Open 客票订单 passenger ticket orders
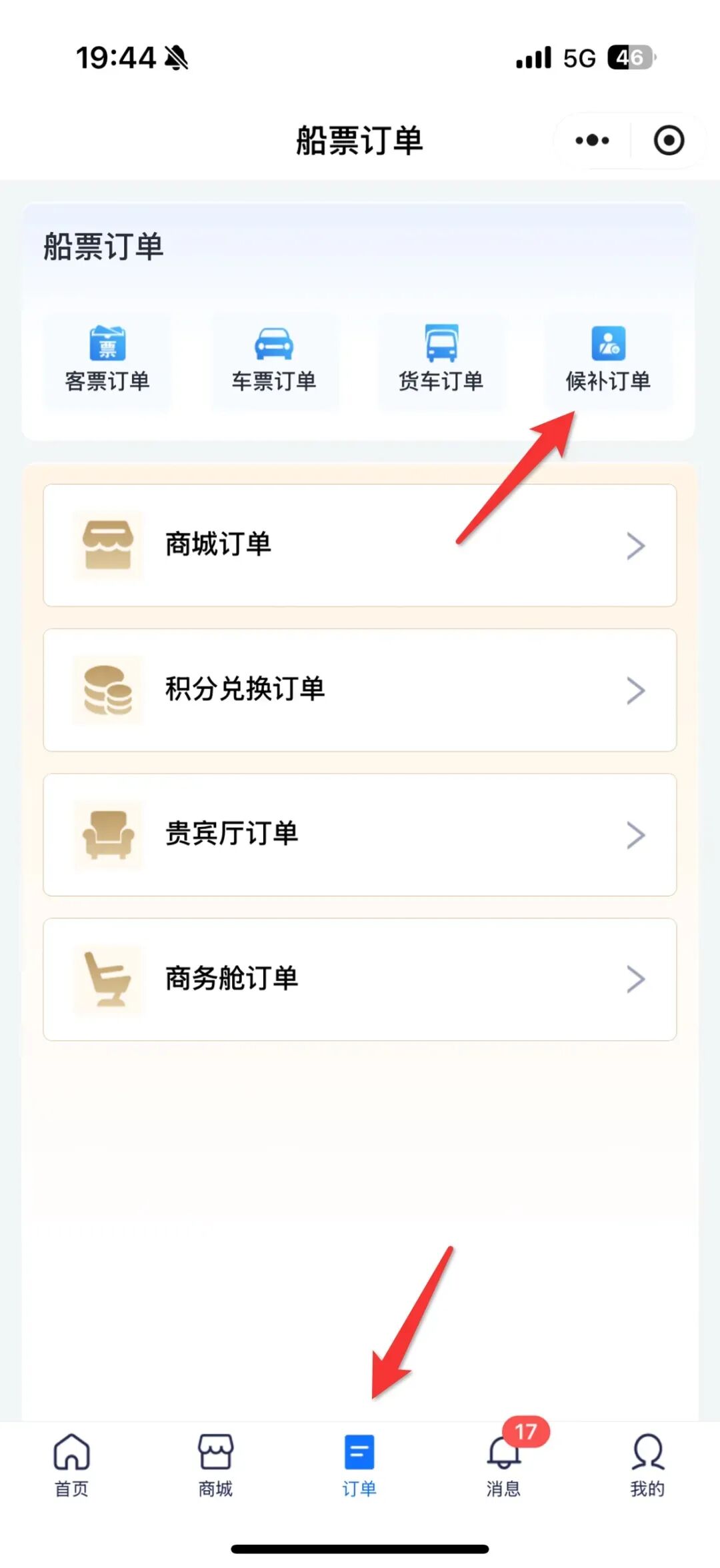Viewport: 720px width, 1568px height. (107, 360)
